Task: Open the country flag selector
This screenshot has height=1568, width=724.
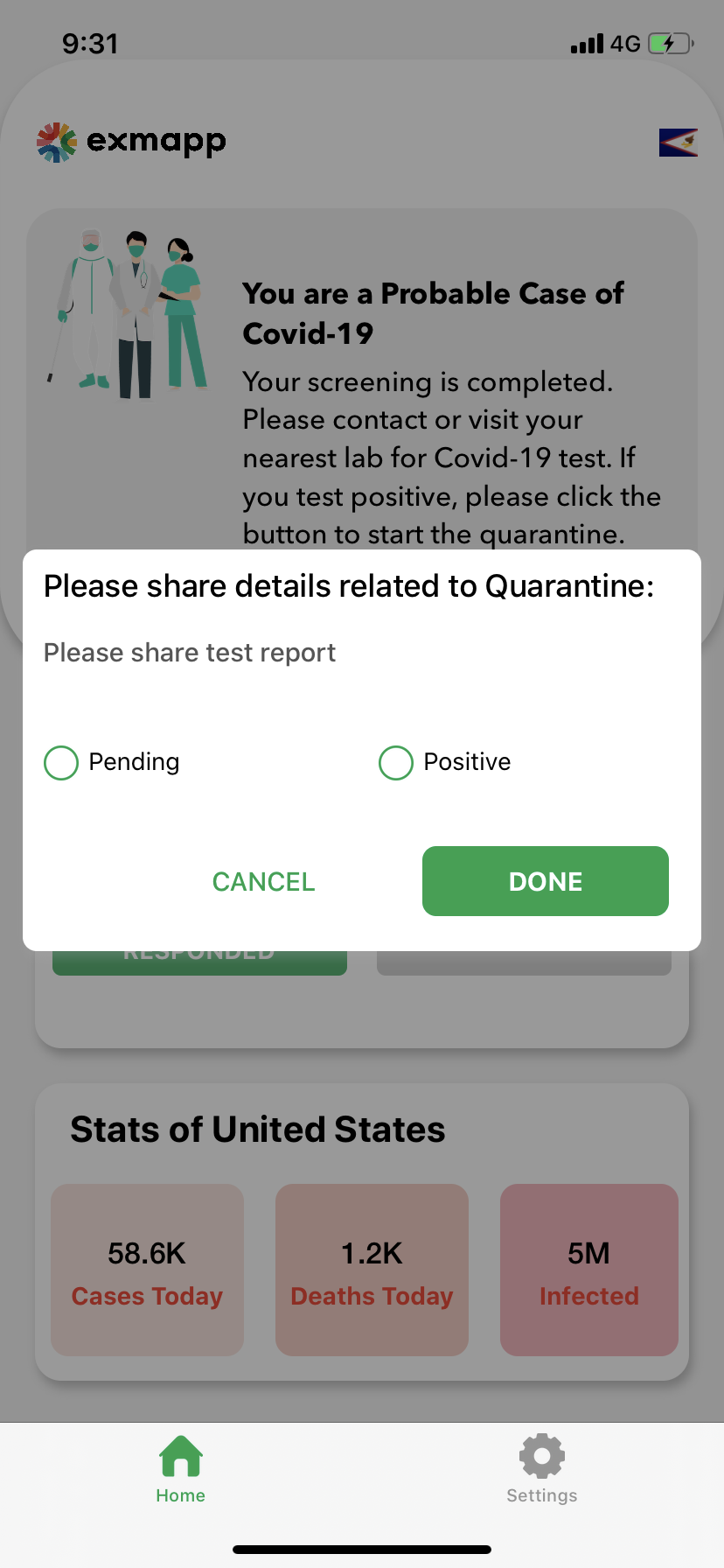Action: [678, 142]
